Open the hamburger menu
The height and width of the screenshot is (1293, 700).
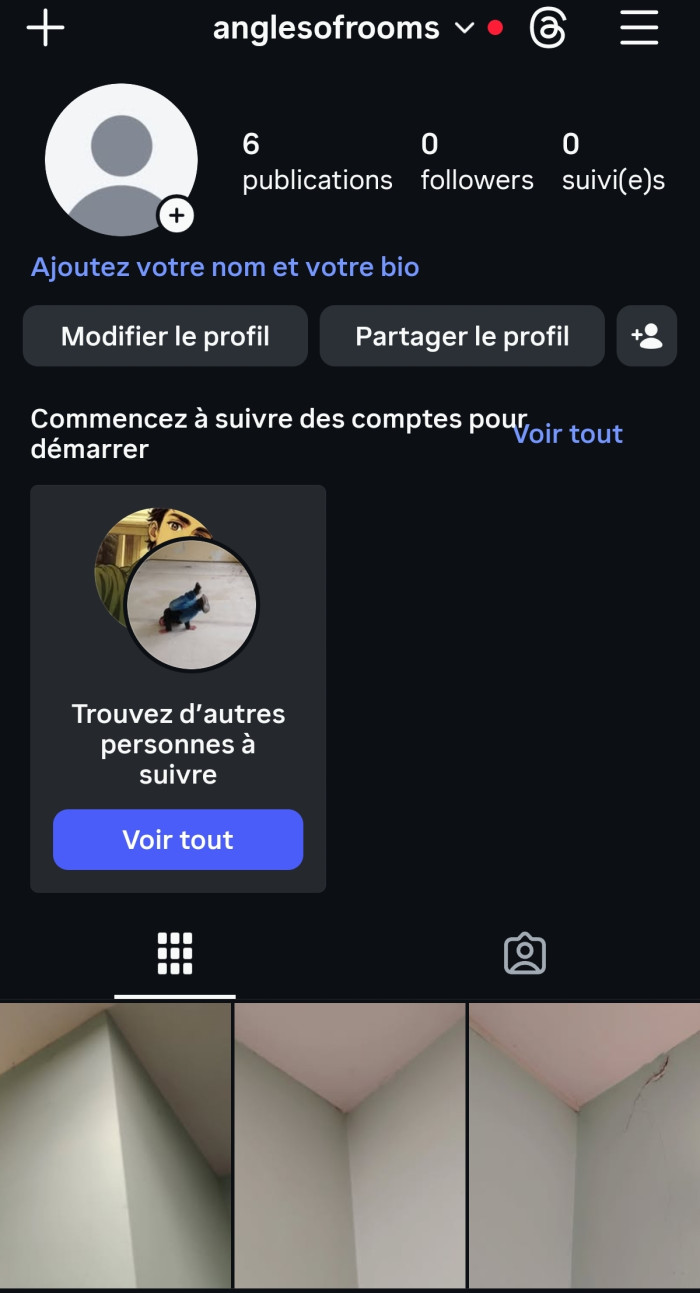tap(639, 28)
